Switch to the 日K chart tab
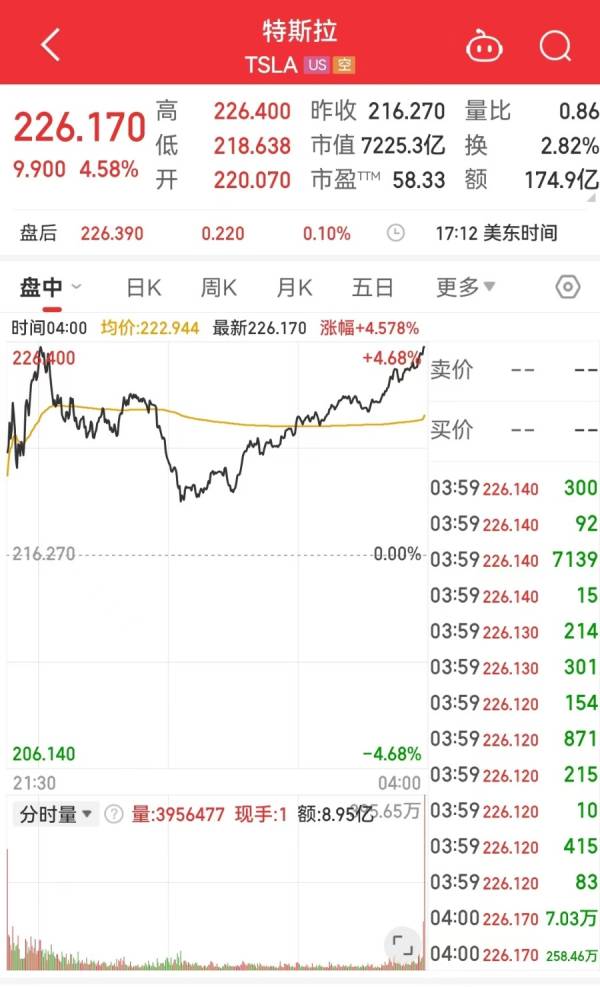 [x=144, y=288]
